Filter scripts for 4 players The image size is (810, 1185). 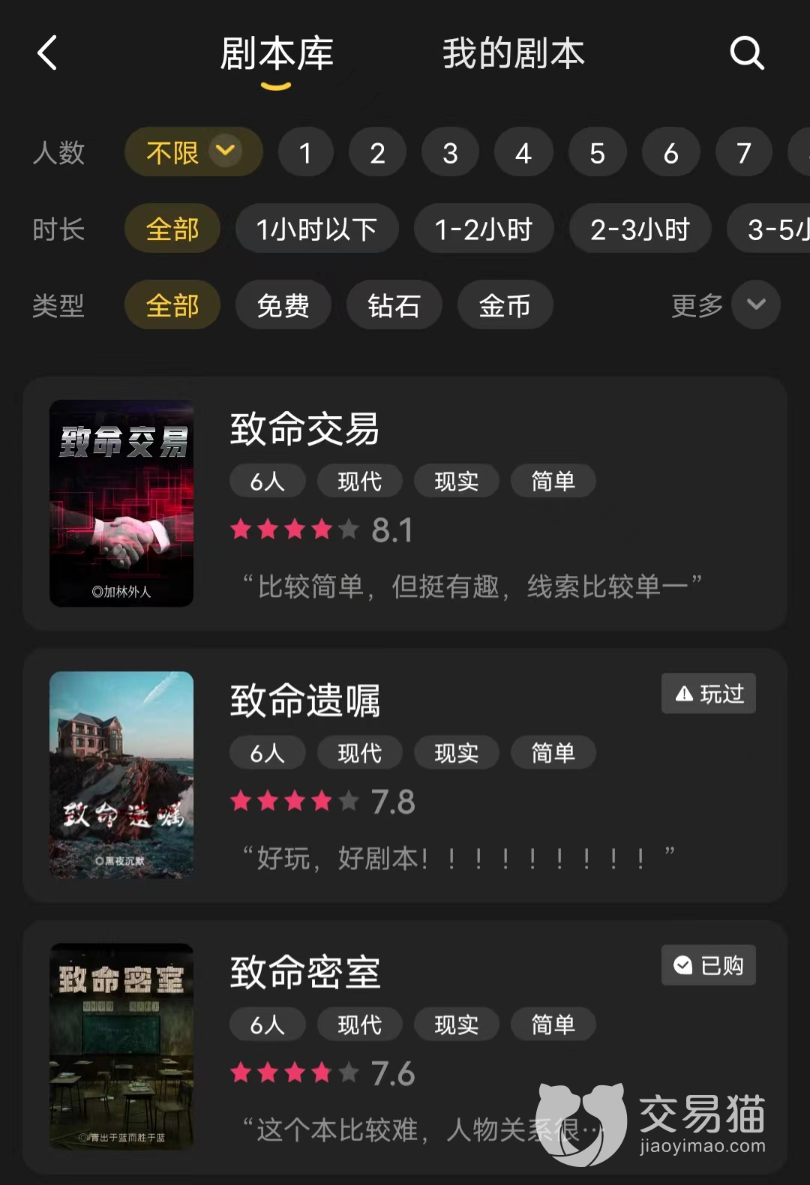pyautogui.click(x=523, y=153)
